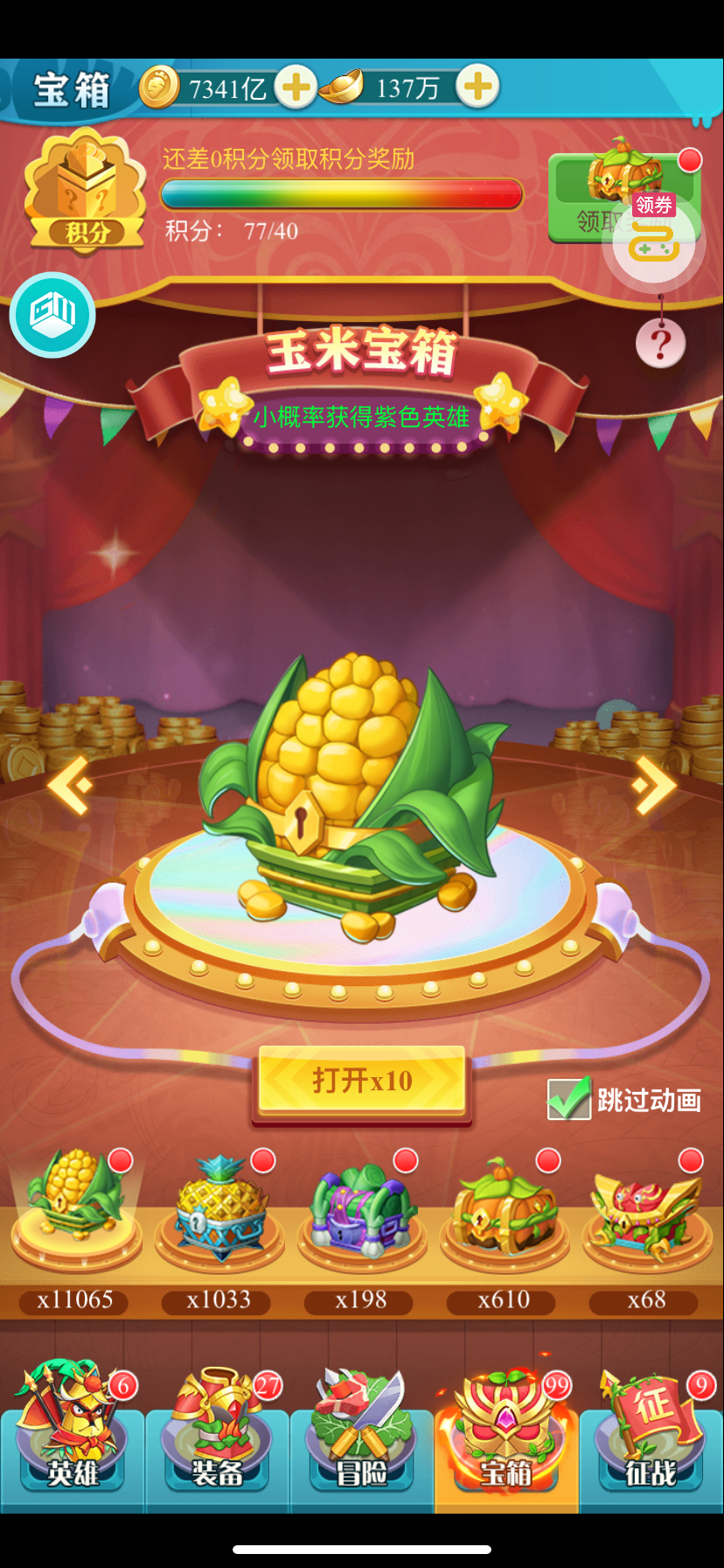This screenshot has height=1568, width=724.
Task: Select the purple vegetable chest x198
Action: (361, 1204)
